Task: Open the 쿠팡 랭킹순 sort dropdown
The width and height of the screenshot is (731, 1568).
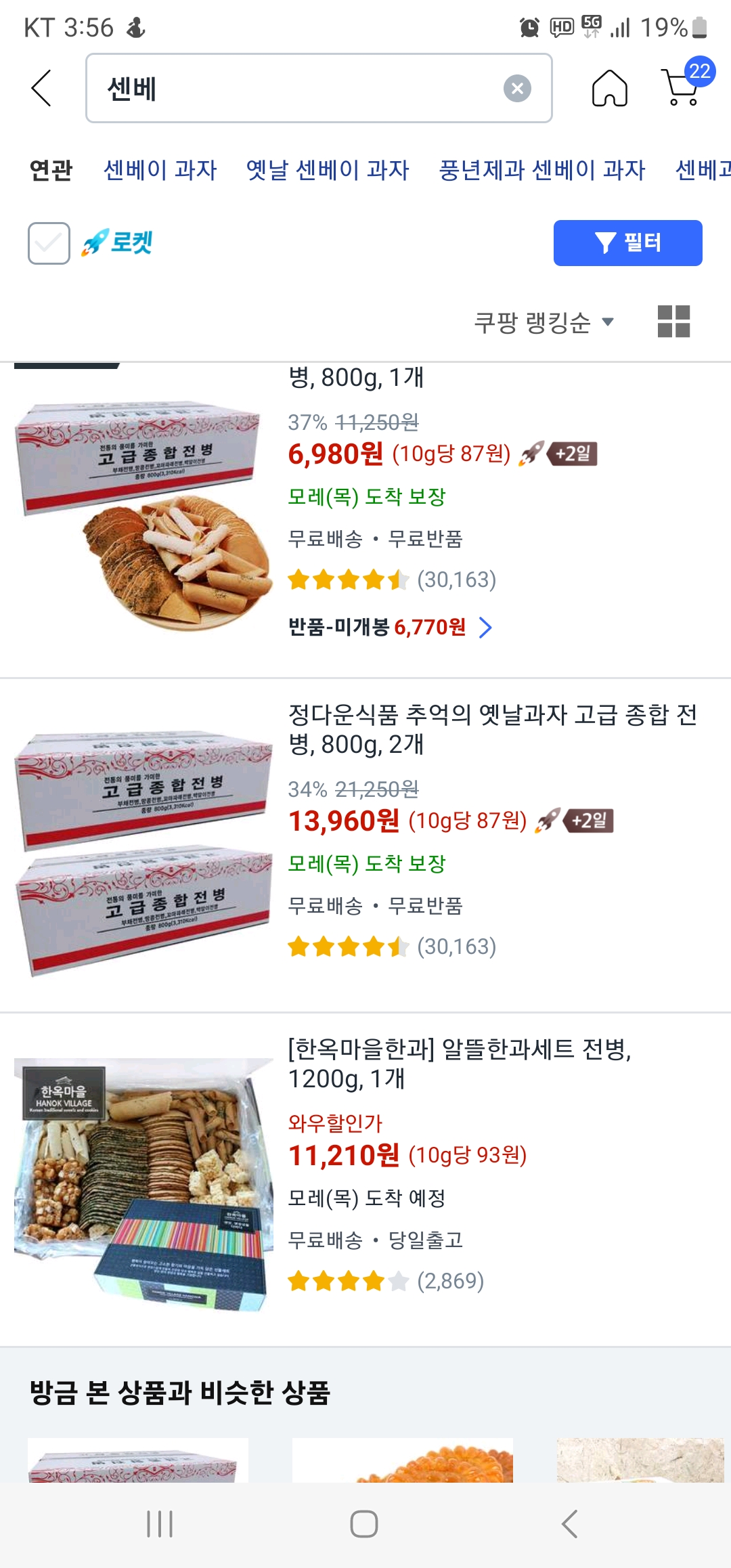Action: coord(544,322)
